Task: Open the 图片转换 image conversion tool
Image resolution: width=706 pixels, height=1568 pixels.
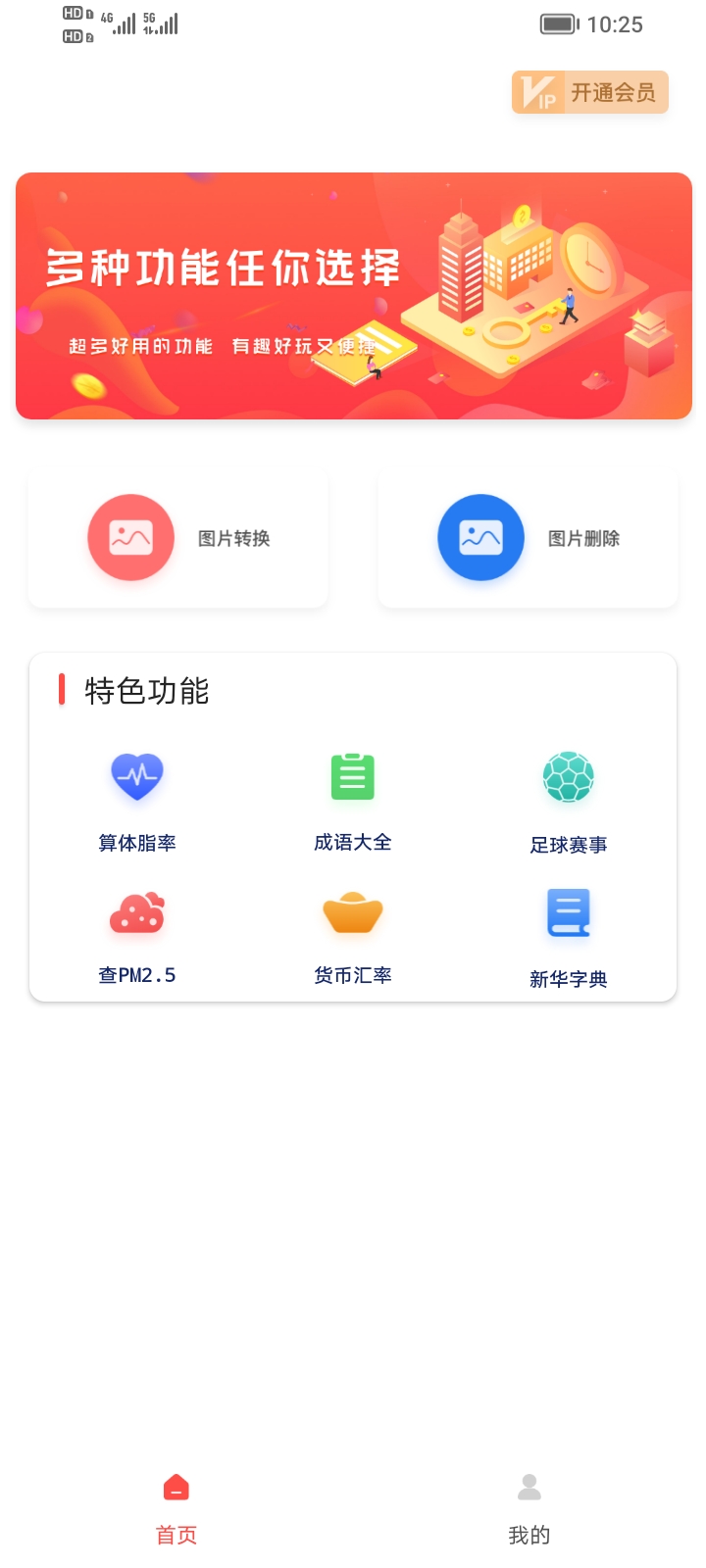Action: (x=176, y=537)
